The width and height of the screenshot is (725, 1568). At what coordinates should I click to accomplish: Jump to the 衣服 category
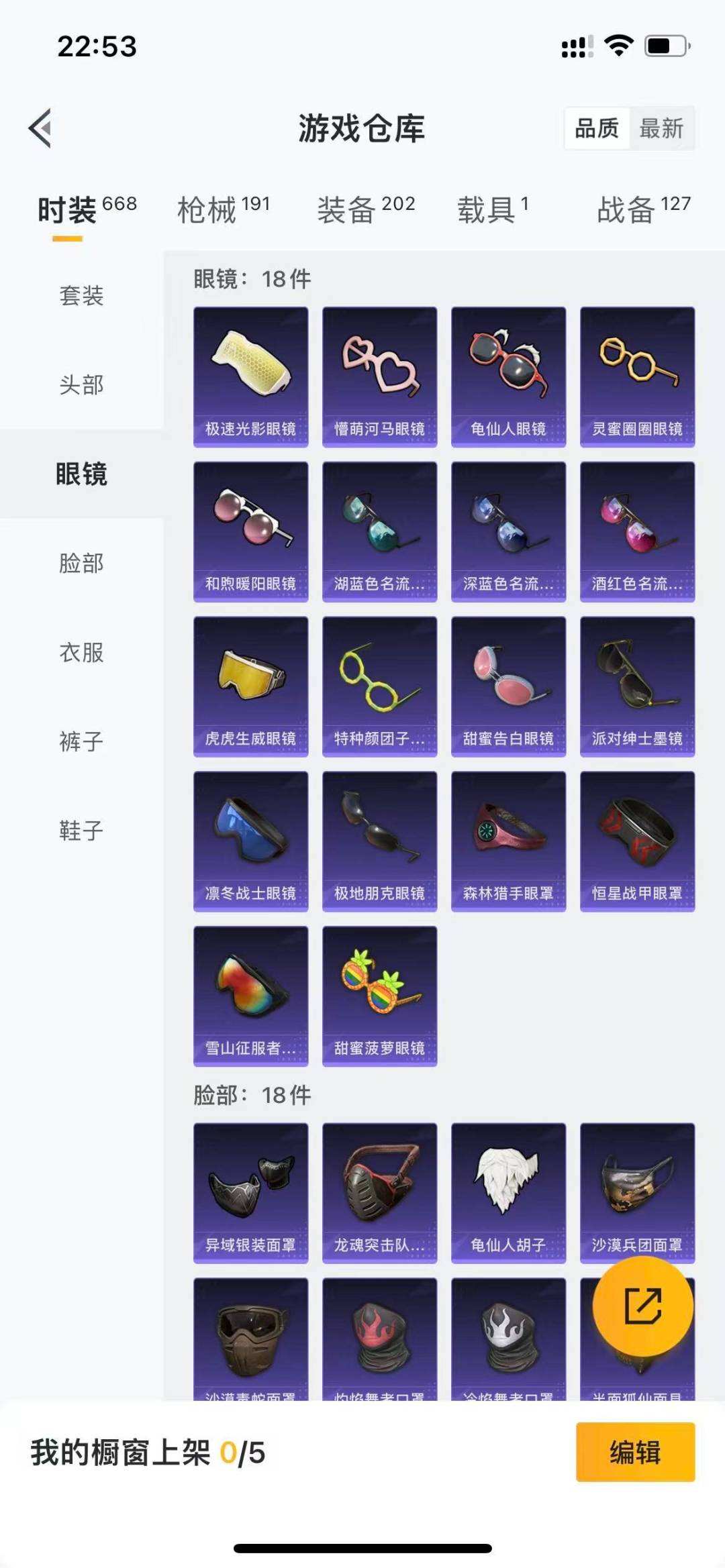point(81,652)
